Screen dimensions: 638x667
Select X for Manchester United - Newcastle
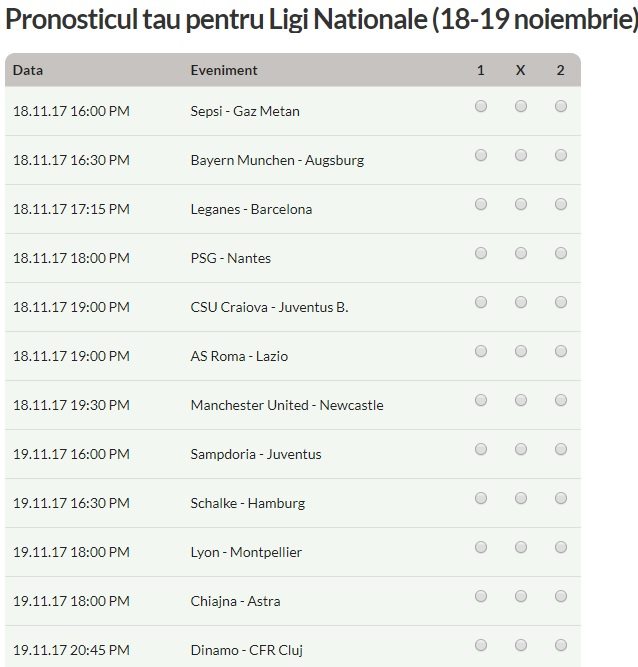coord(521,400)
